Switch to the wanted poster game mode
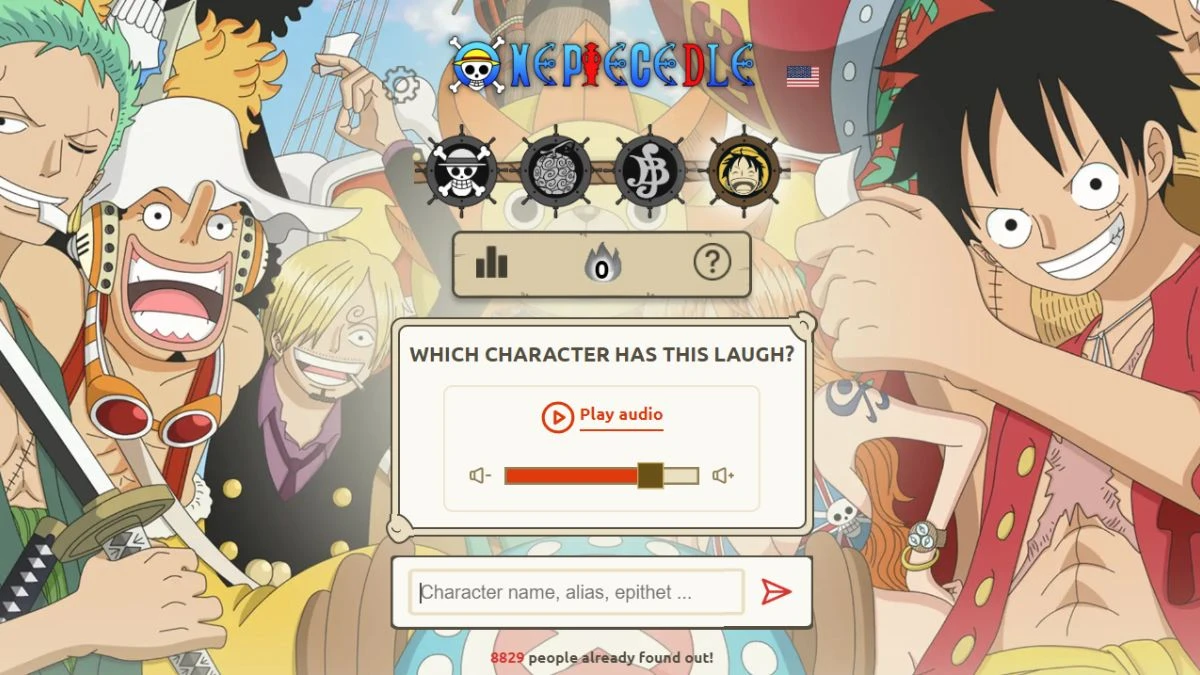This screenshot has height=675, width=1200. click(x=649, y=171)
